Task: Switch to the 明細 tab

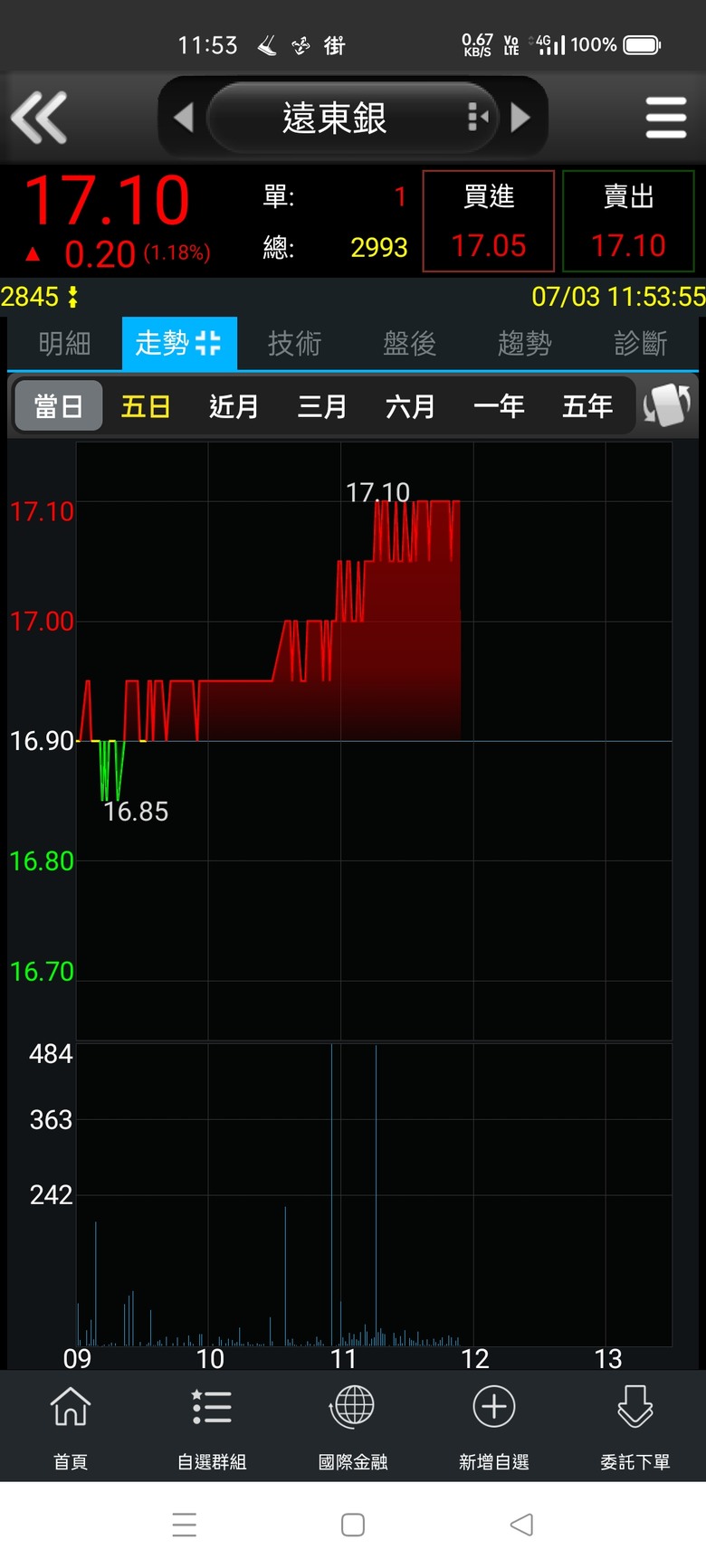Action: click(64, 344)
